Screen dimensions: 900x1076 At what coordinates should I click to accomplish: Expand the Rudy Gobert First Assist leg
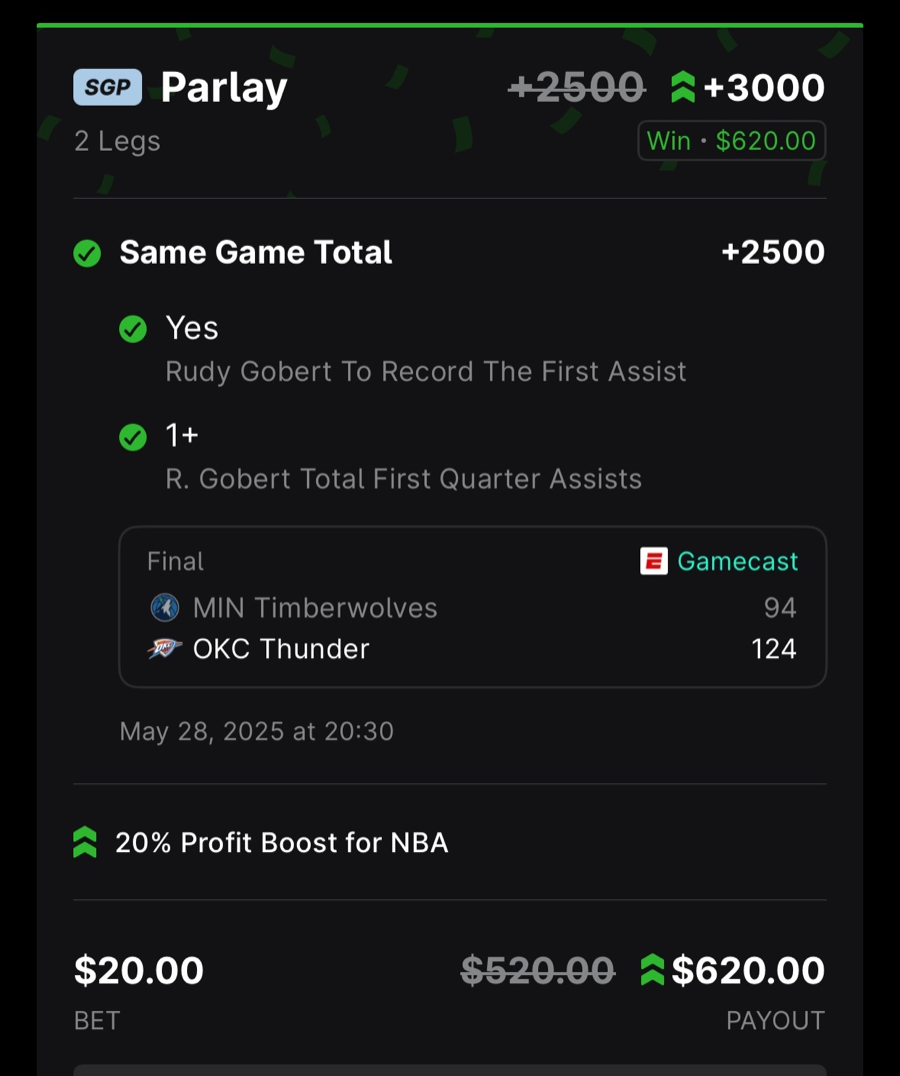(425, 350)
